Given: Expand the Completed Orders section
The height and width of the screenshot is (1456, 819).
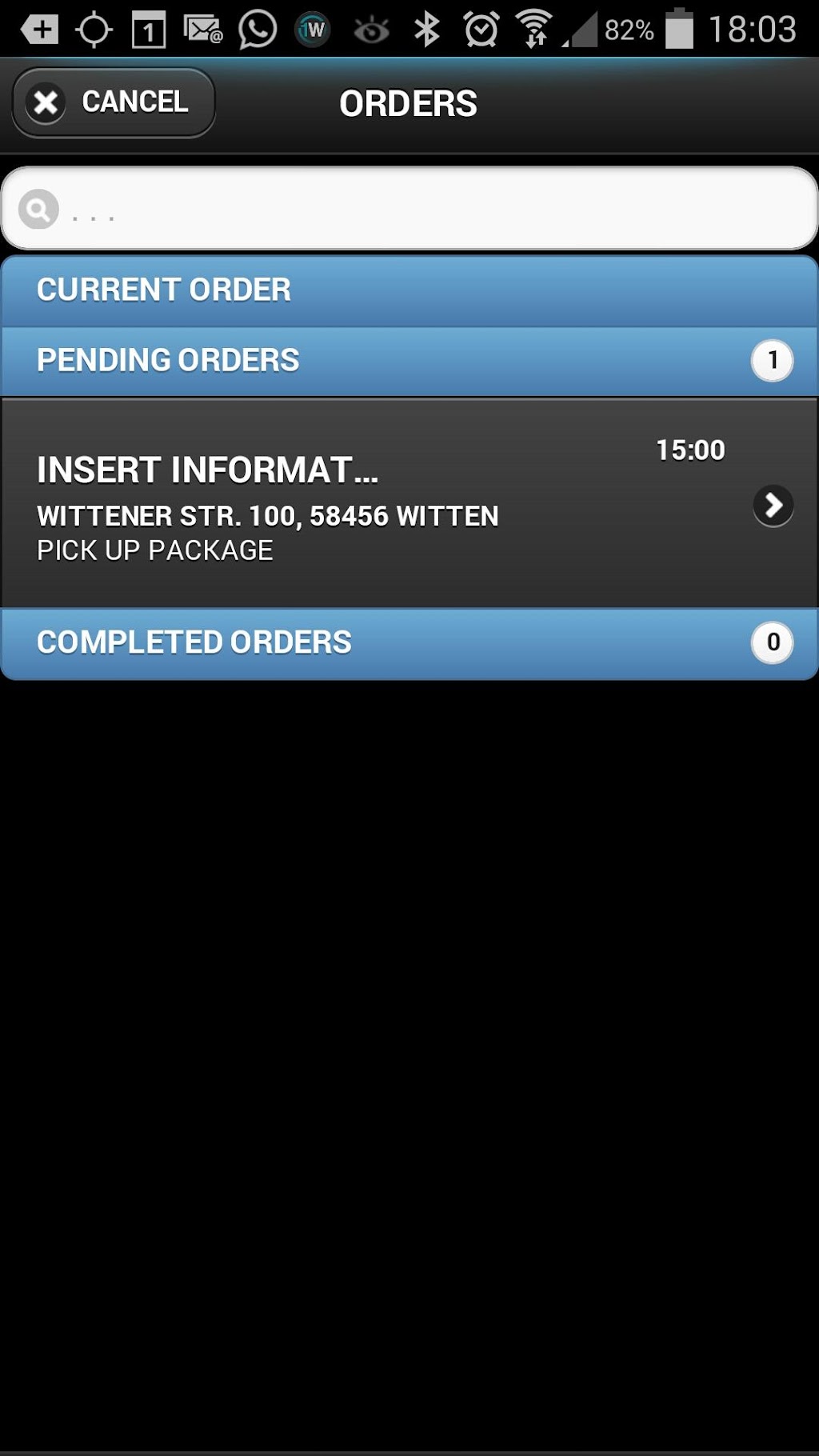Looking at the screenshot, I should [x=408, y=643].
